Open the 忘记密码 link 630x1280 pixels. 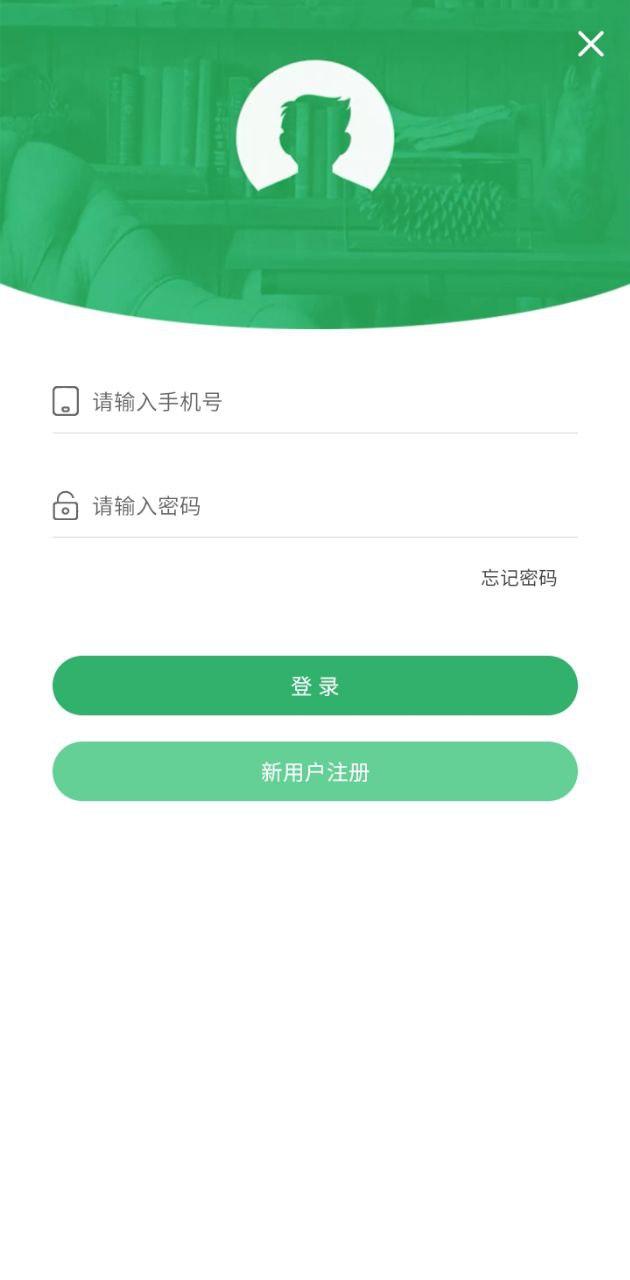point(518,578)
